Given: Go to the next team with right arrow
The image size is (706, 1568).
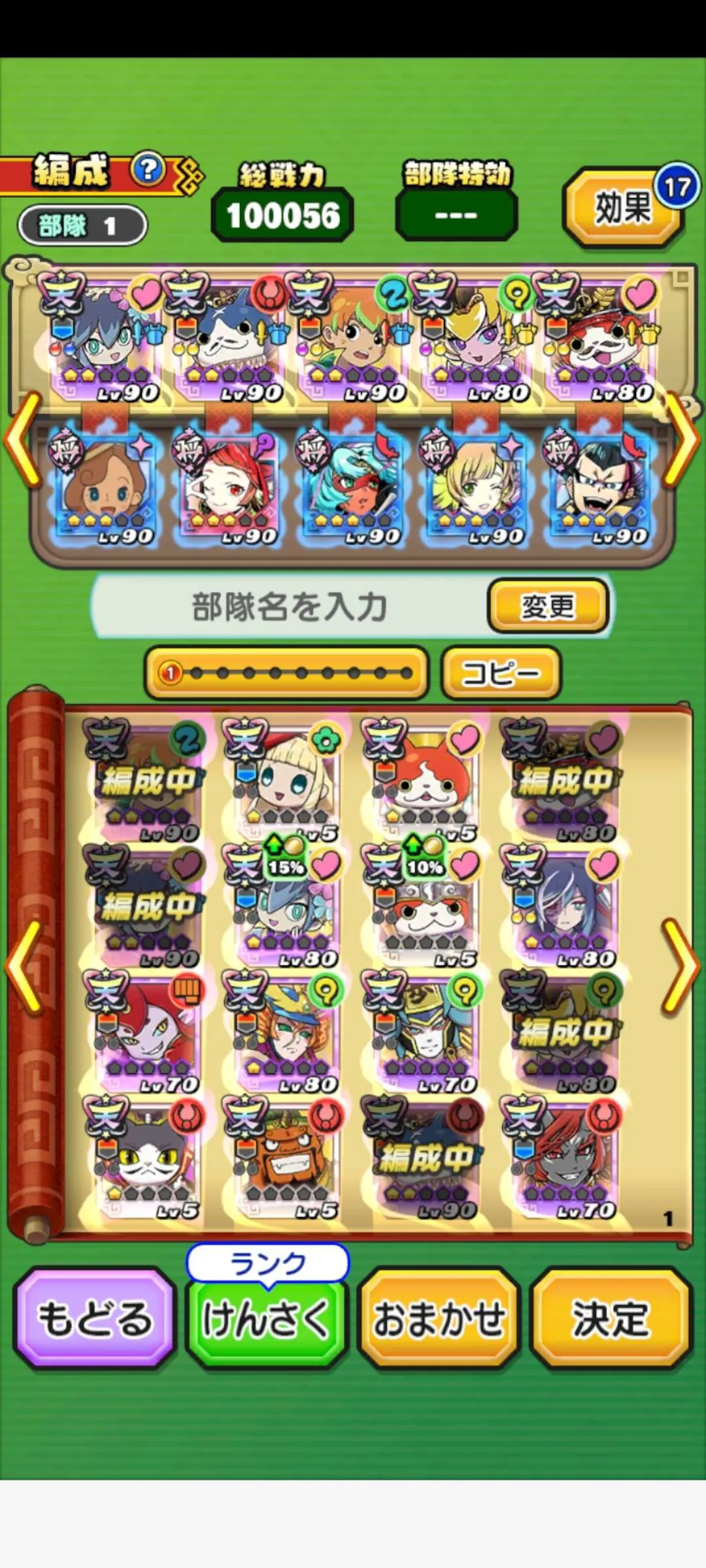Looking at the screenshot, I should coord(683,439).
